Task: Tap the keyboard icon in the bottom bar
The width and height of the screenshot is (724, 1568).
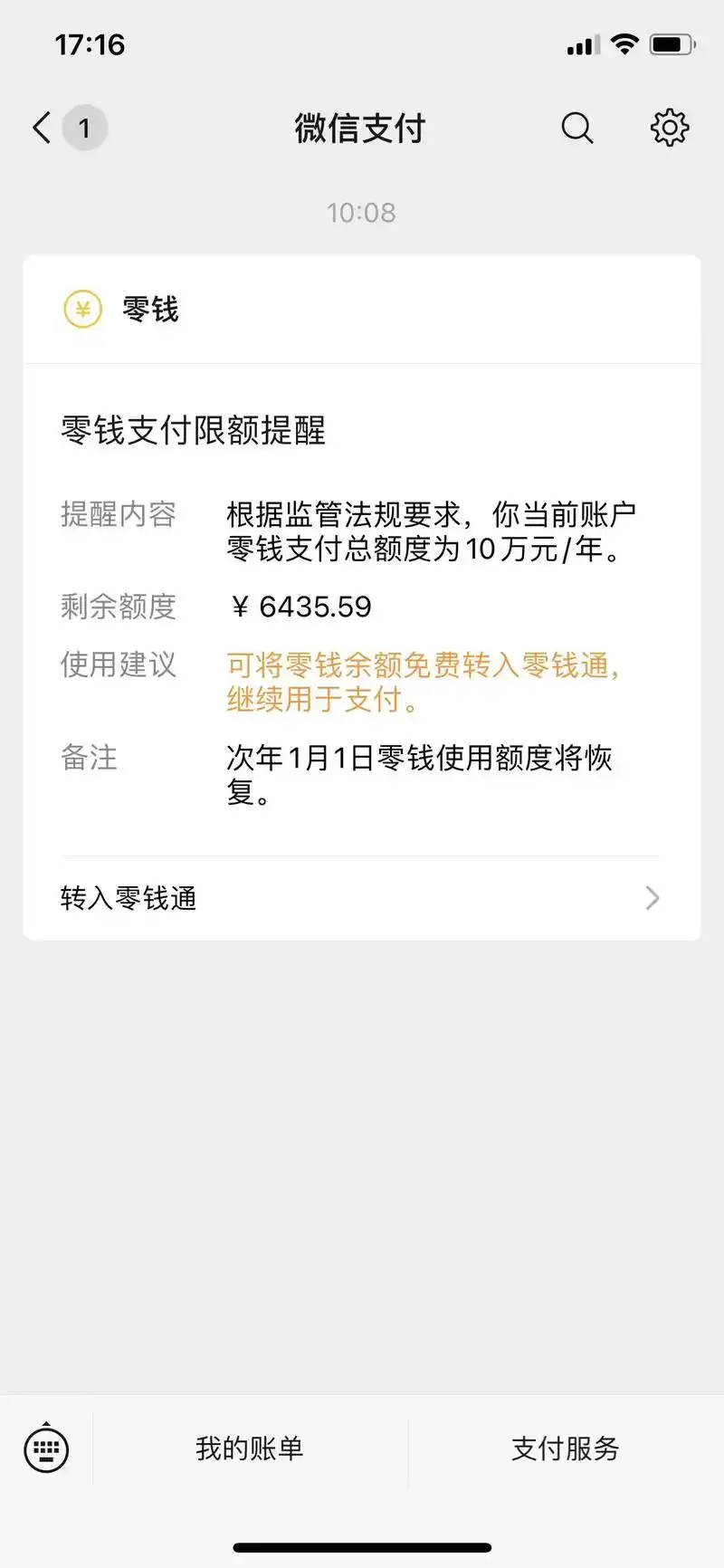Action: (x=45, y=1449)
